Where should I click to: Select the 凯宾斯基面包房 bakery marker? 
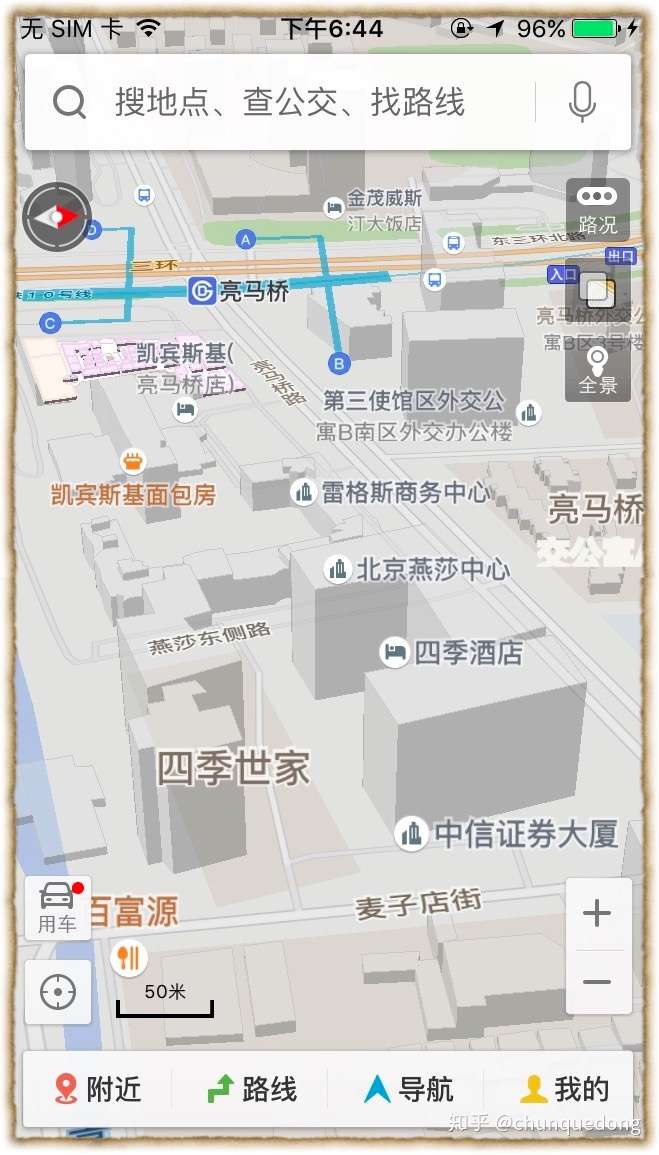[x=133, y=461]
